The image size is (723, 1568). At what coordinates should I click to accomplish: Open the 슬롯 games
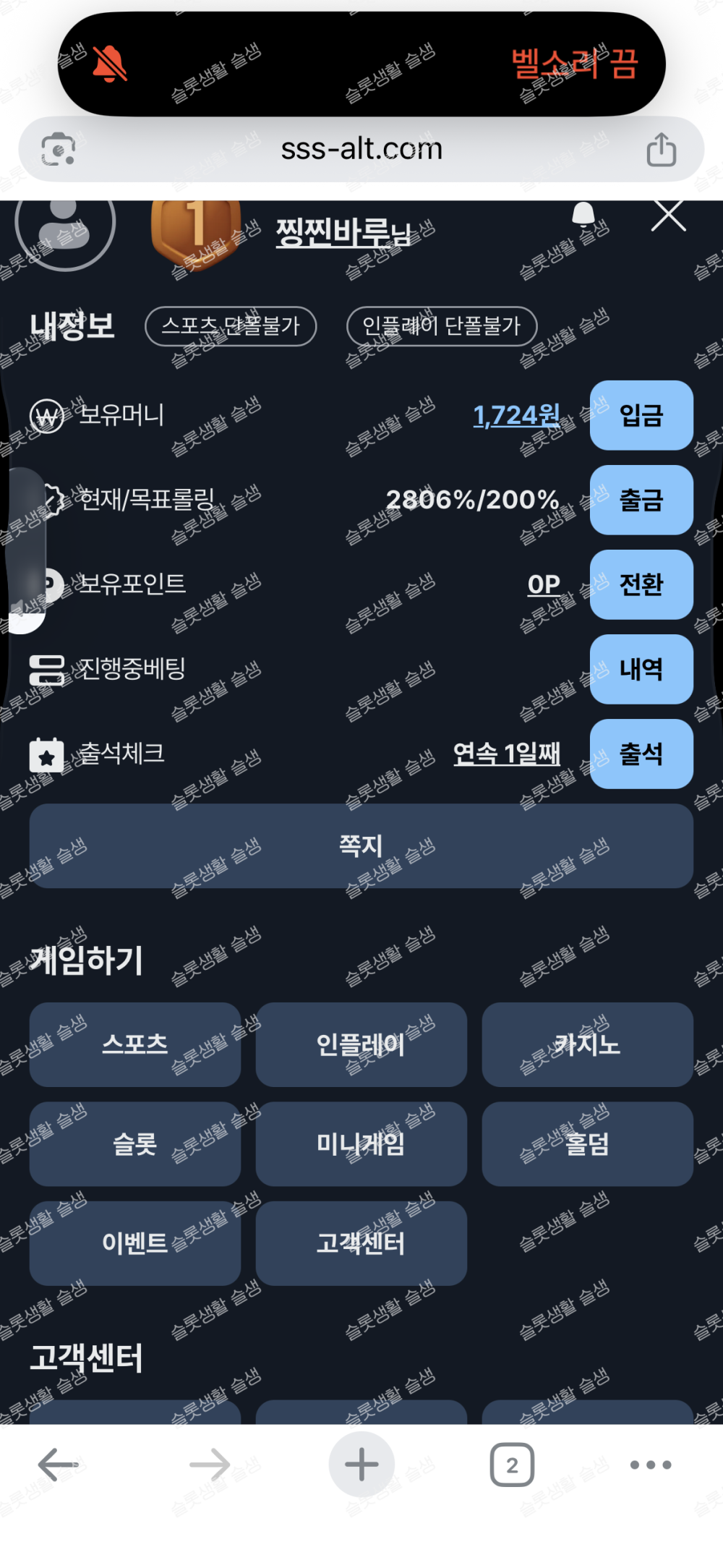click(x=135, y=1143)
